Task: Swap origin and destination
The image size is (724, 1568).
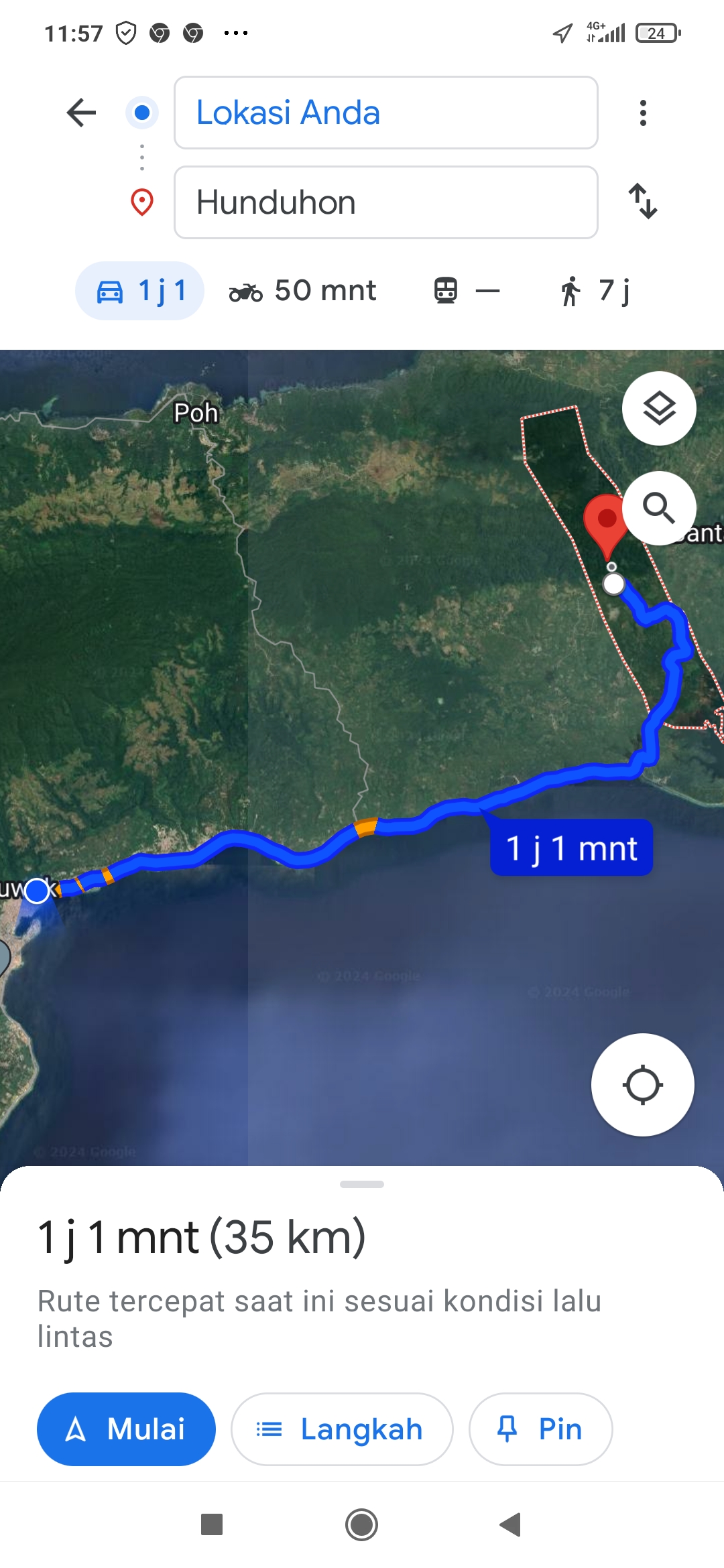Action: [x=643, y=202]
